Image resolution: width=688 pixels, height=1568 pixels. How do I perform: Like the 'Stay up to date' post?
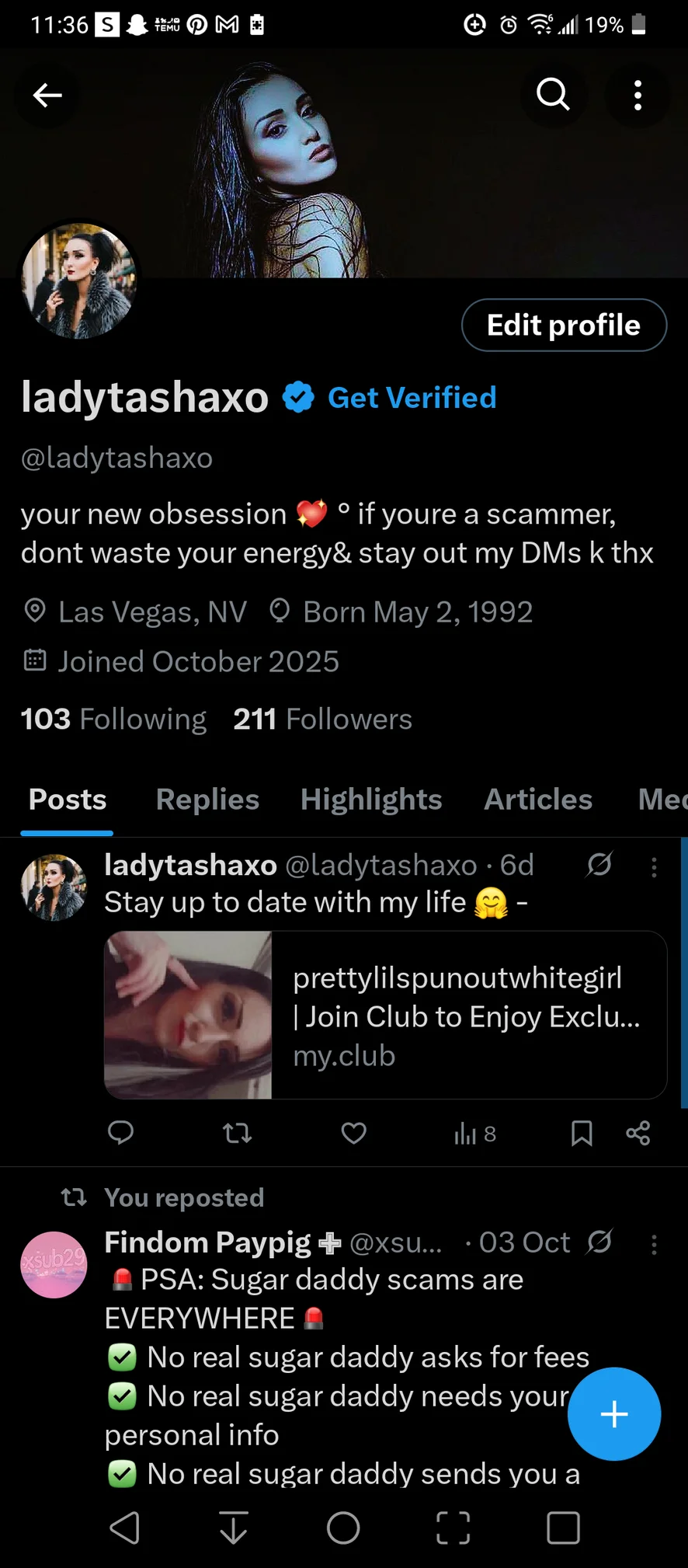point(353,1134)
